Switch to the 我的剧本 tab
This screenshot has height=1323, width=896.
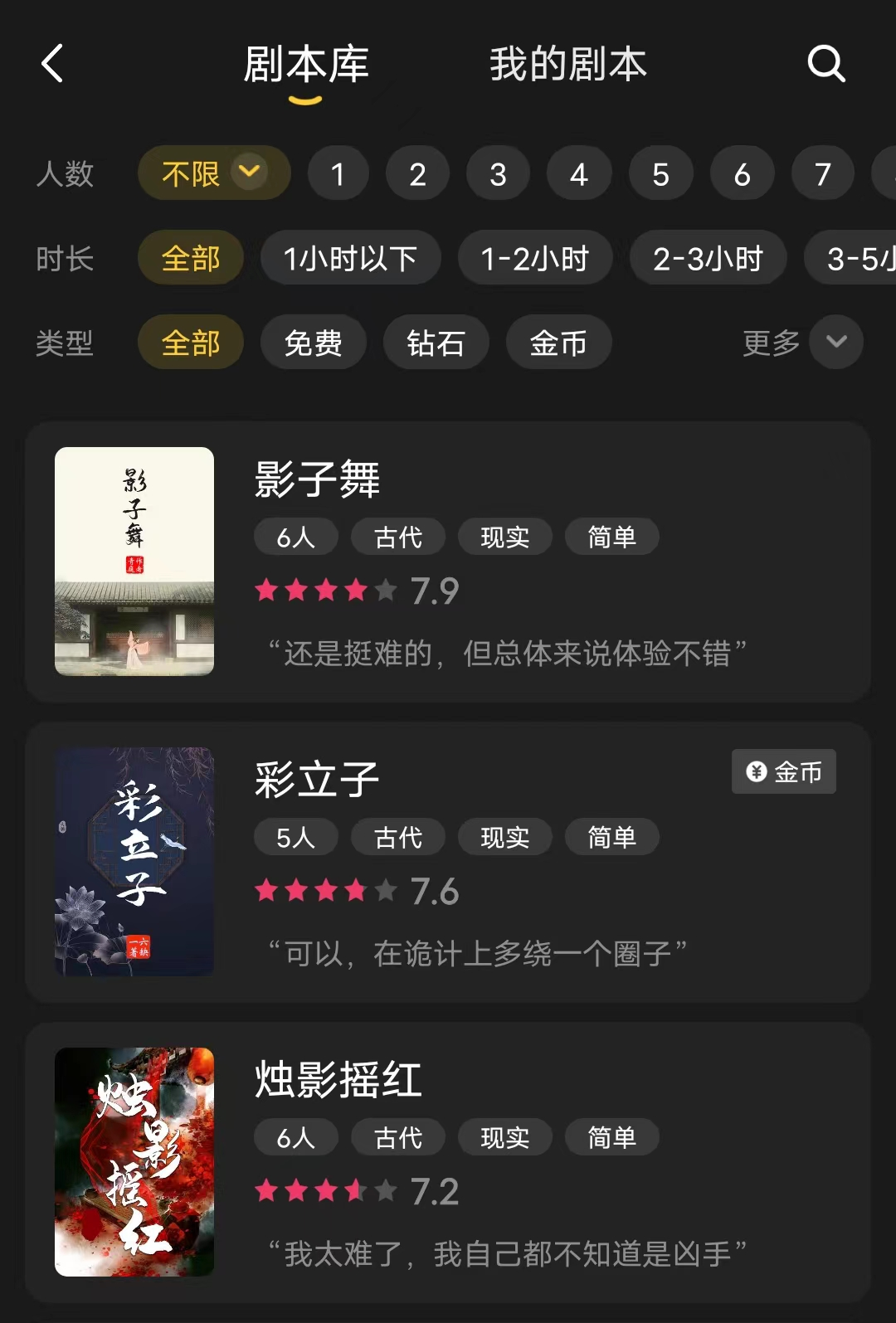point(567,65)
